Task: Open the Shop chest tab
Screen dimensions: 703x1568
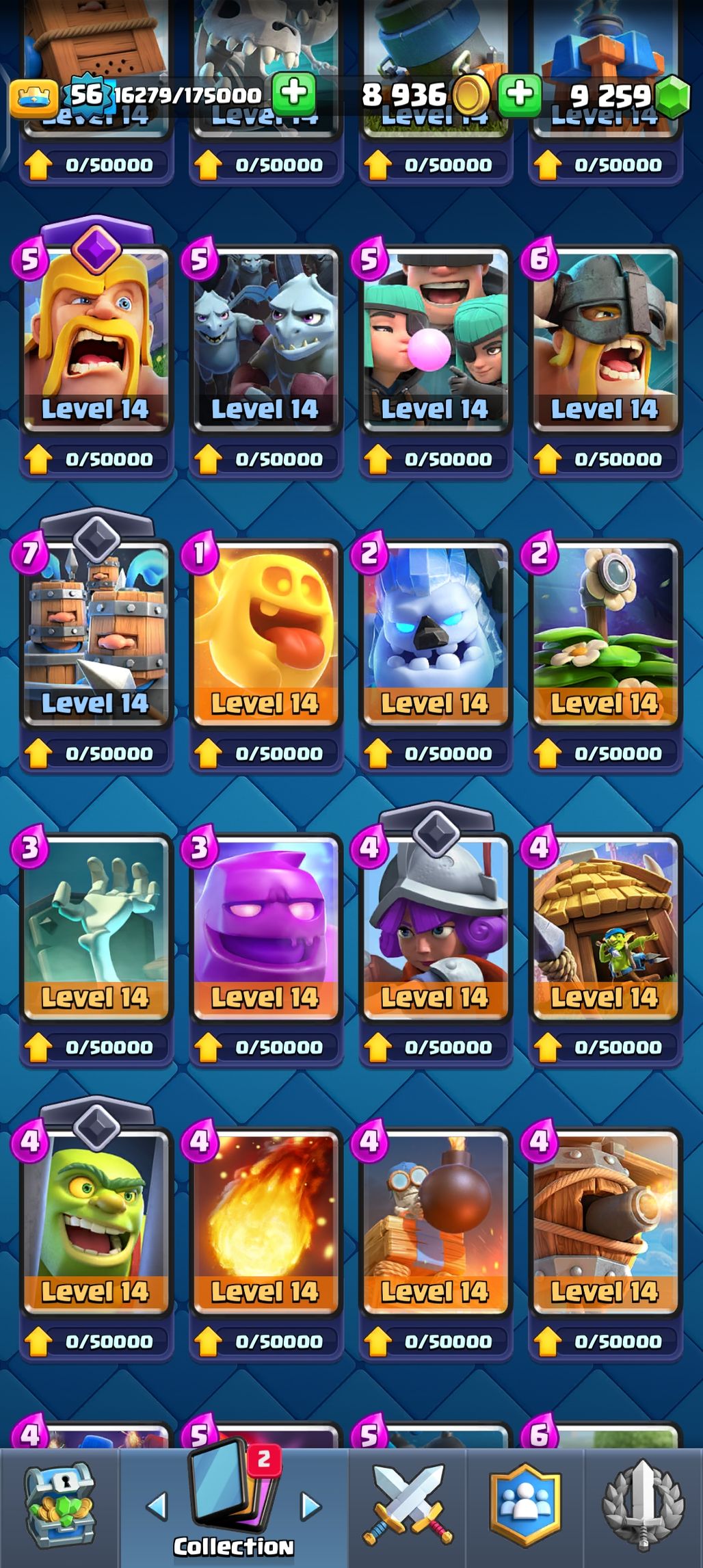Action: [x=60, y=1508]
